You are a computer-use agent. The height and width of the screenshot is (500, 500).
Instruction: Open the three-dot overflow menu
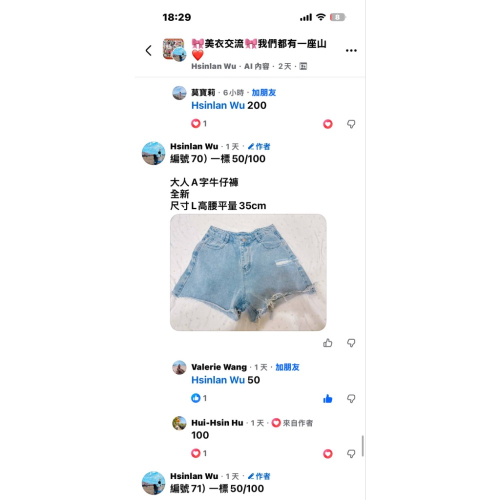click(x=351, y=51)
